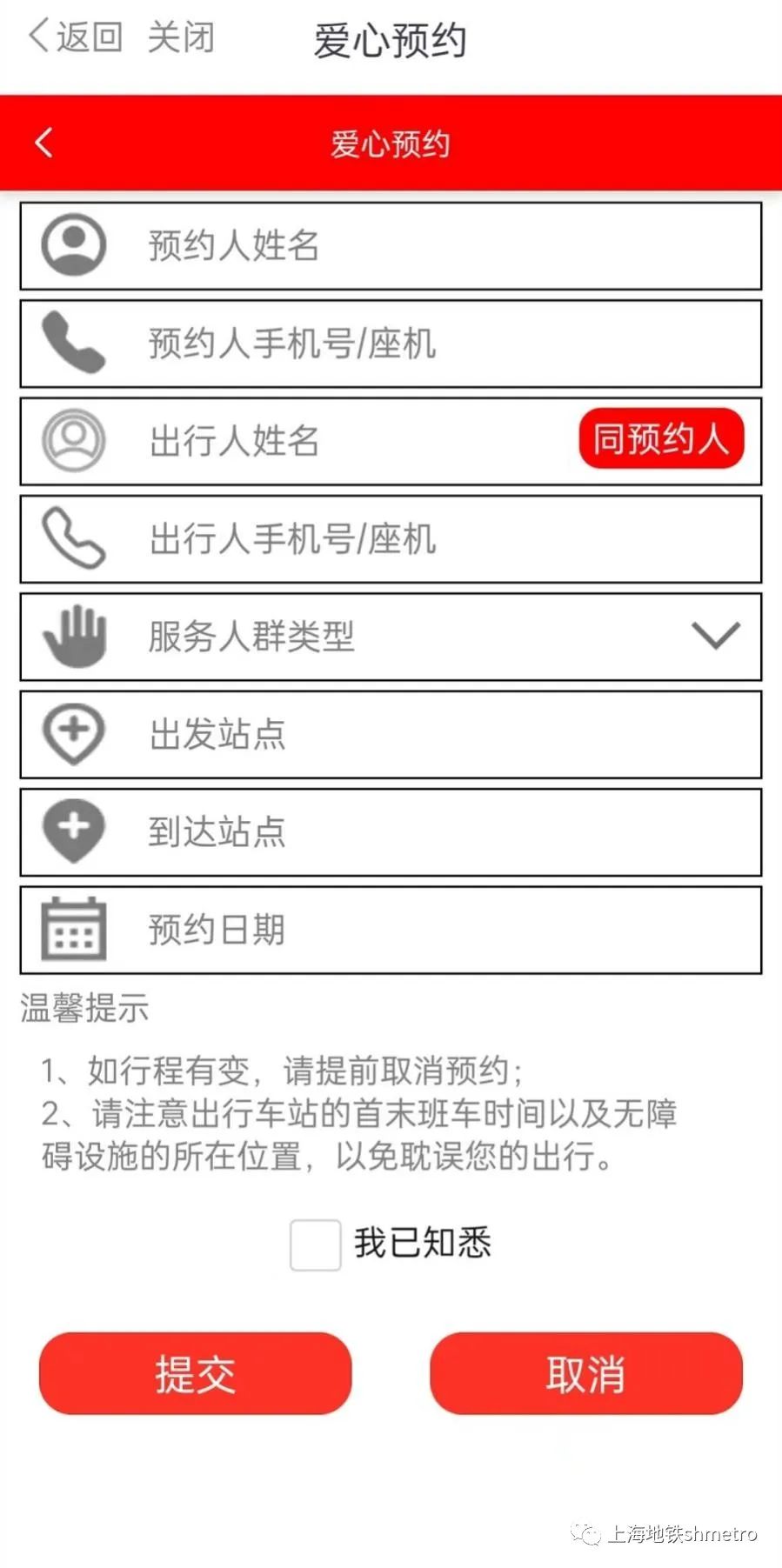The height and width of the screenshot is (1568, 782).
Task: Open the 预约日期 date picker
Action: tap(391, 930)
